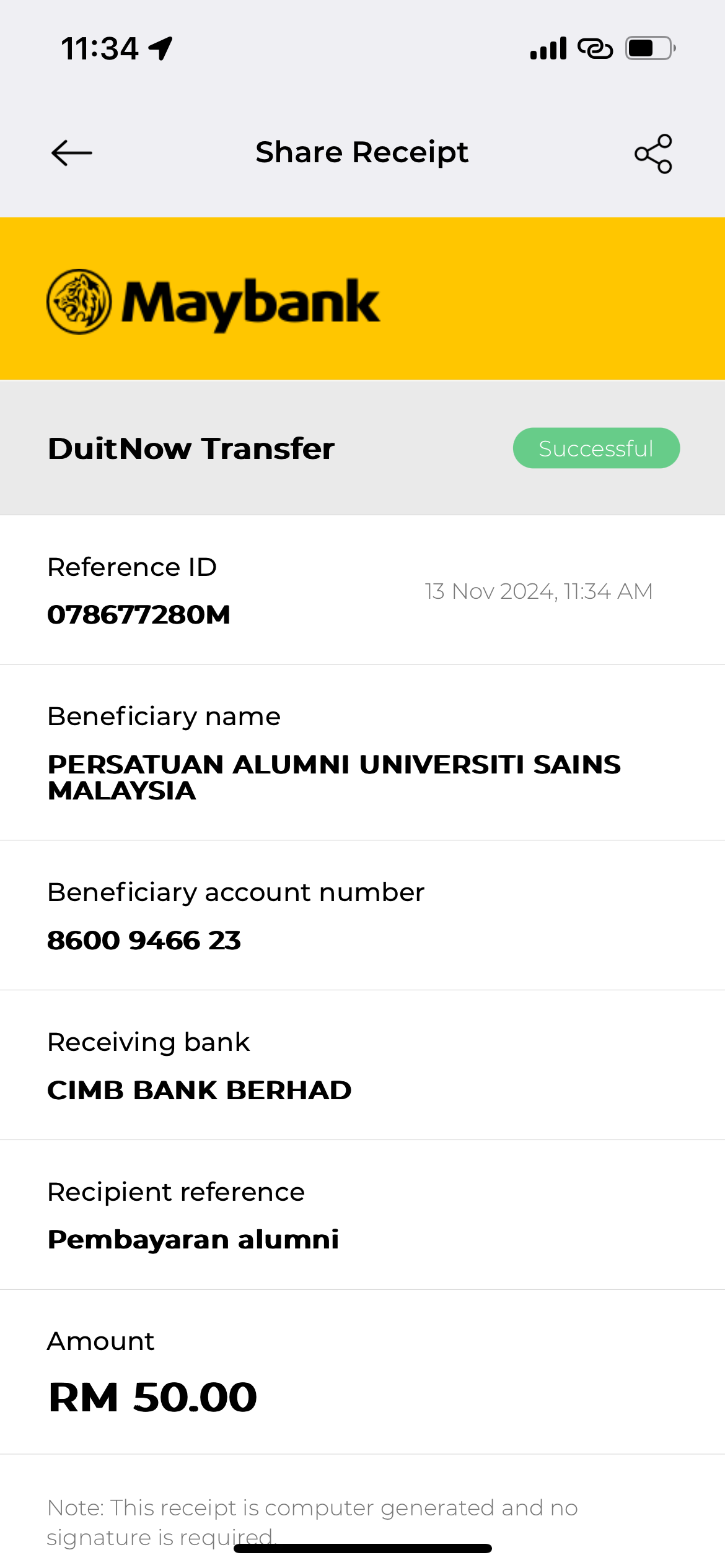Go back using the arrow icon
Viewport: 725px width, 1568px height.
pos(72,153)
